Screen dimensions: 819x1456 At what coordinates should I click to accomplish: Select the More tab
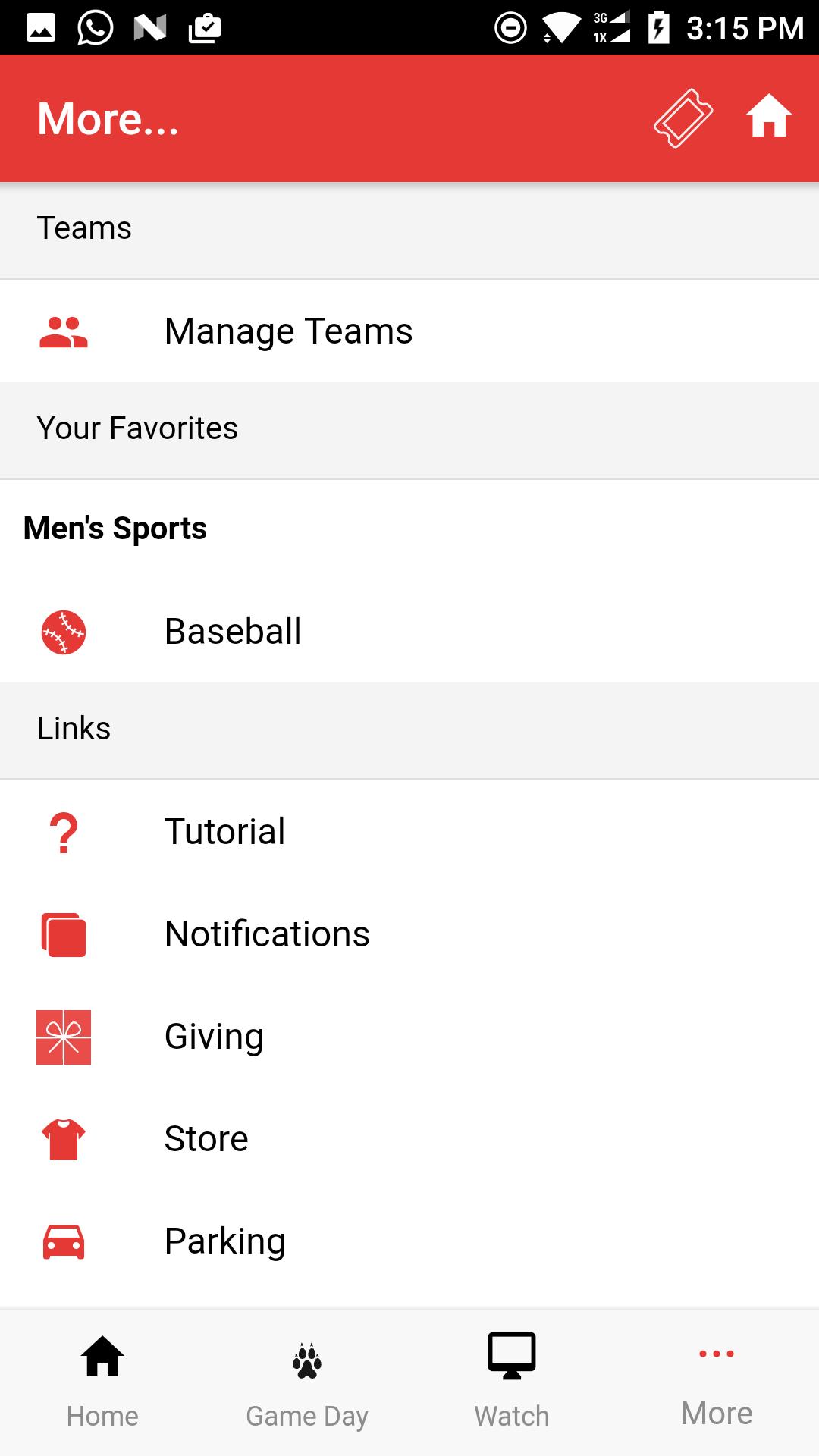(717, 1382)
